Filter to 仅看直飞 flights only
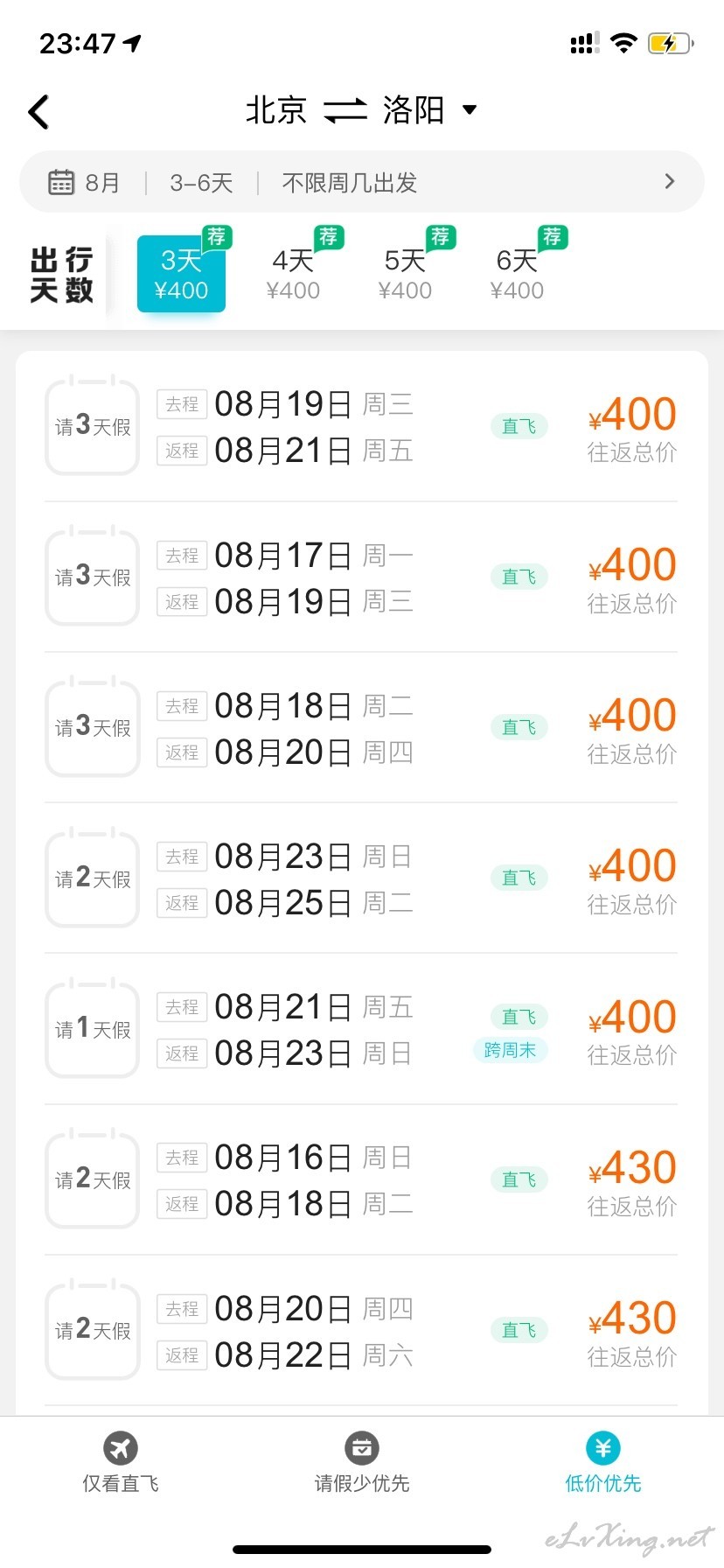The height and width of the screenshot is (1568, 724). 121,1461
